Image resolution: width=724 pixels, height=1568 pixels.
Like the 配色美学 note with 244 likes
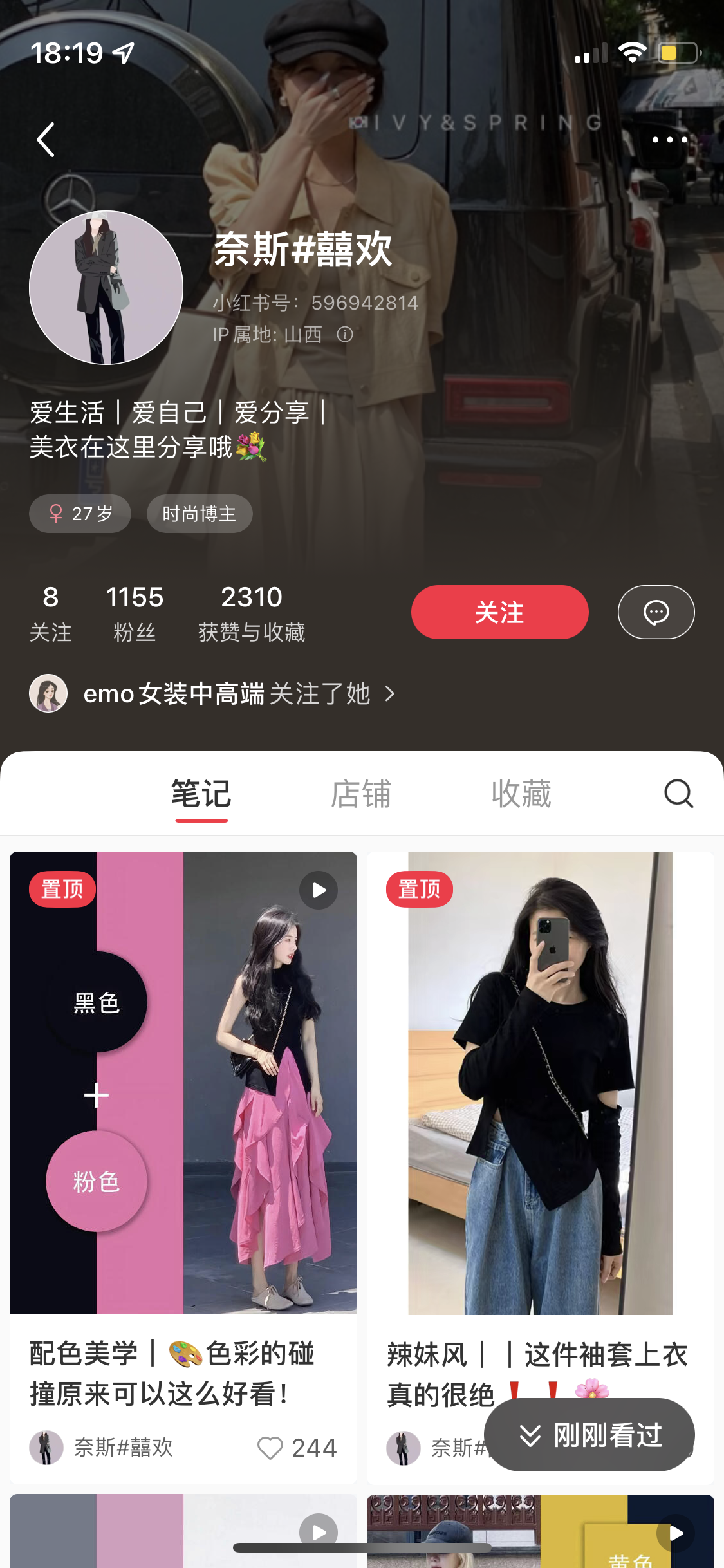[271, 1448]
